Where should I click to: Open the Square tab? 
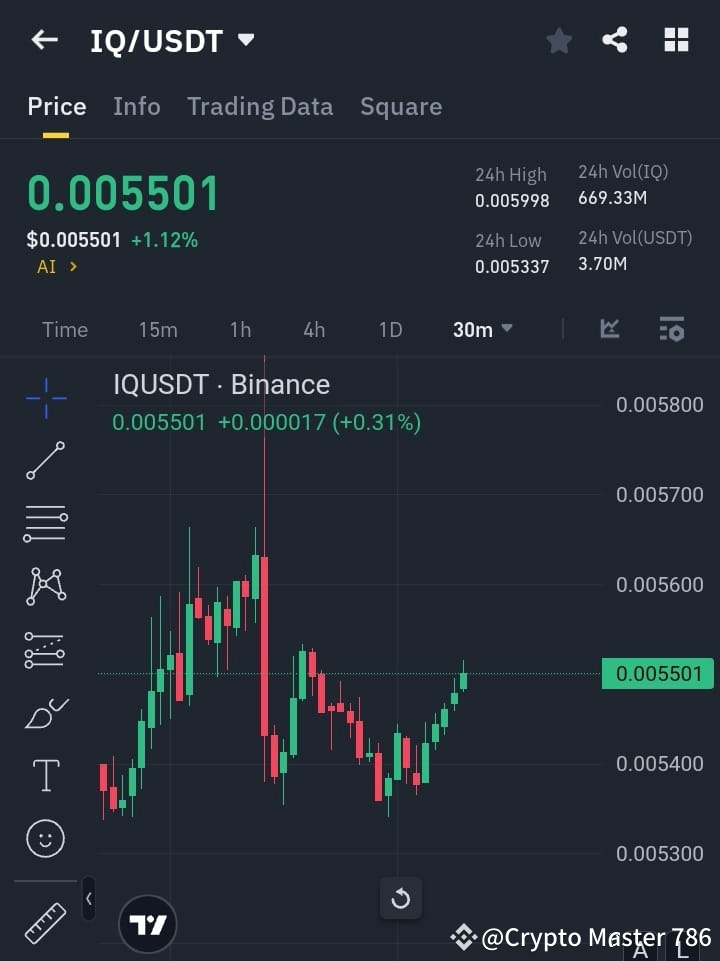(x=401, y=106)
